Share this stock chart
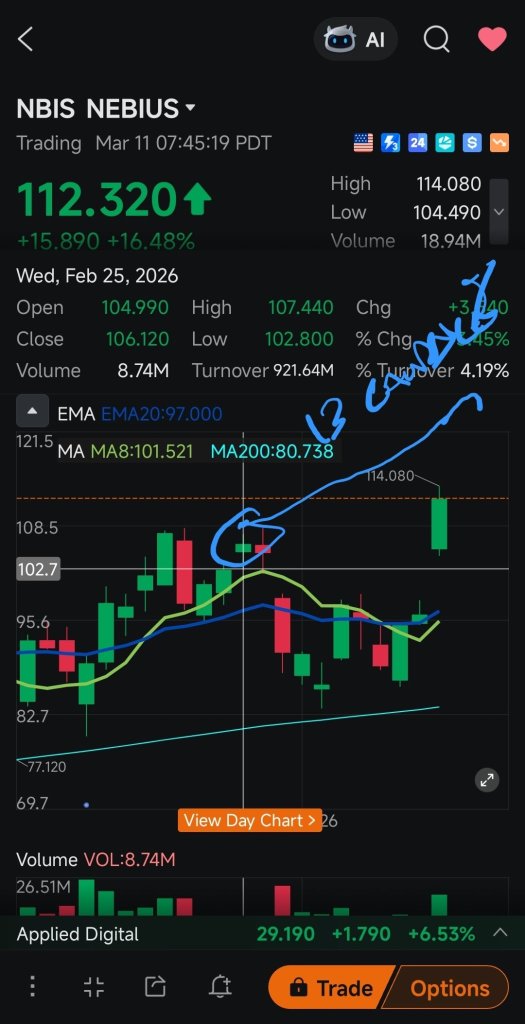Image resolution: width=525 pixels, height=1024 pixels. click(x=155, y=987)
